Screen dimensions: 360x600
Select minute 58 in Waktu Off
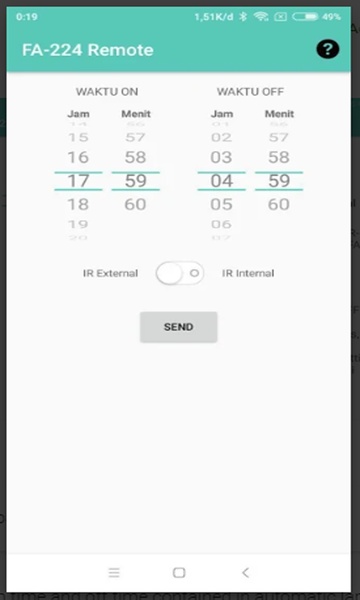[x=279, y=157]
